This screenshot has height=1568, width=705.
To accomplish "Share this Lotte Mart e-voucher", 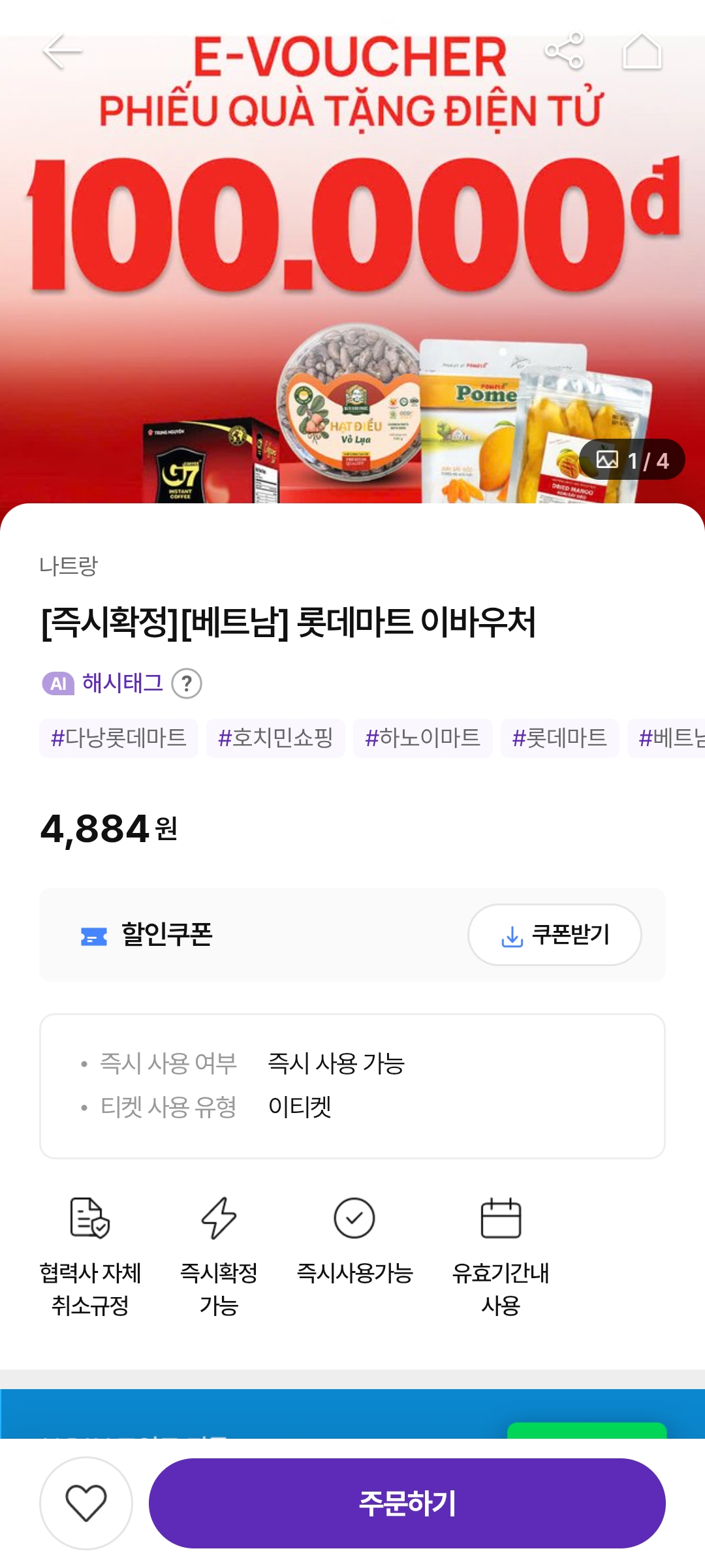I will pos(564,51).
